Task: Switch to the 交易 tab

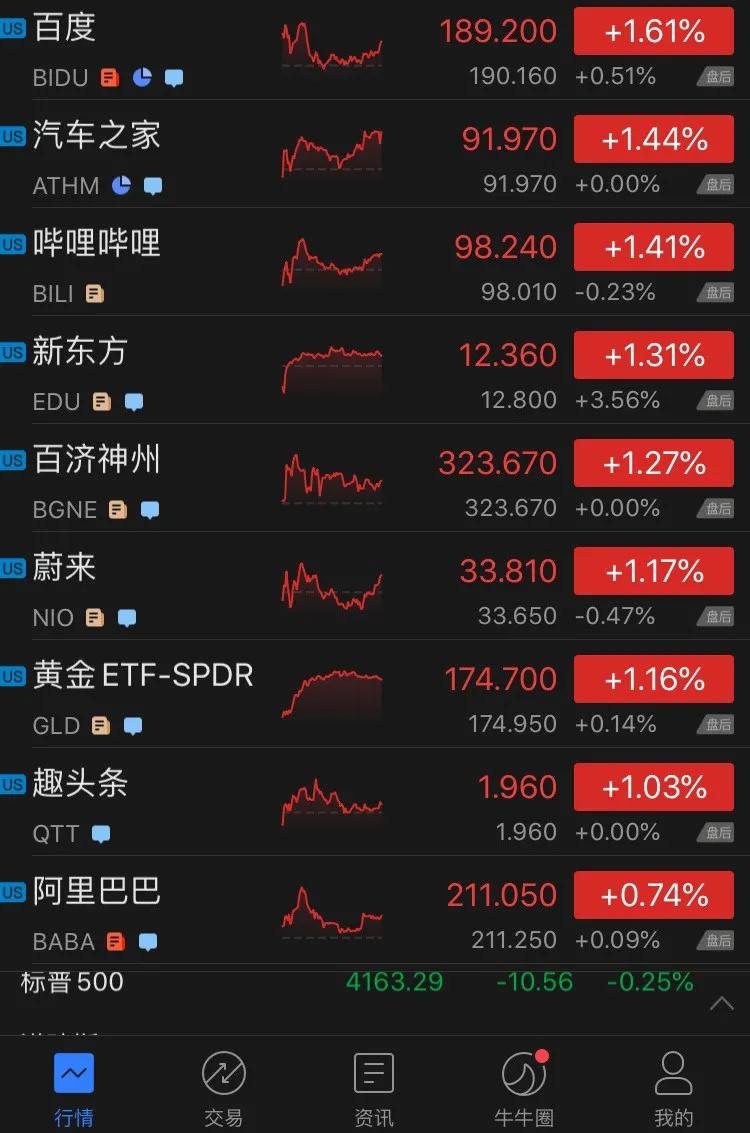Action: point(224,1088)
